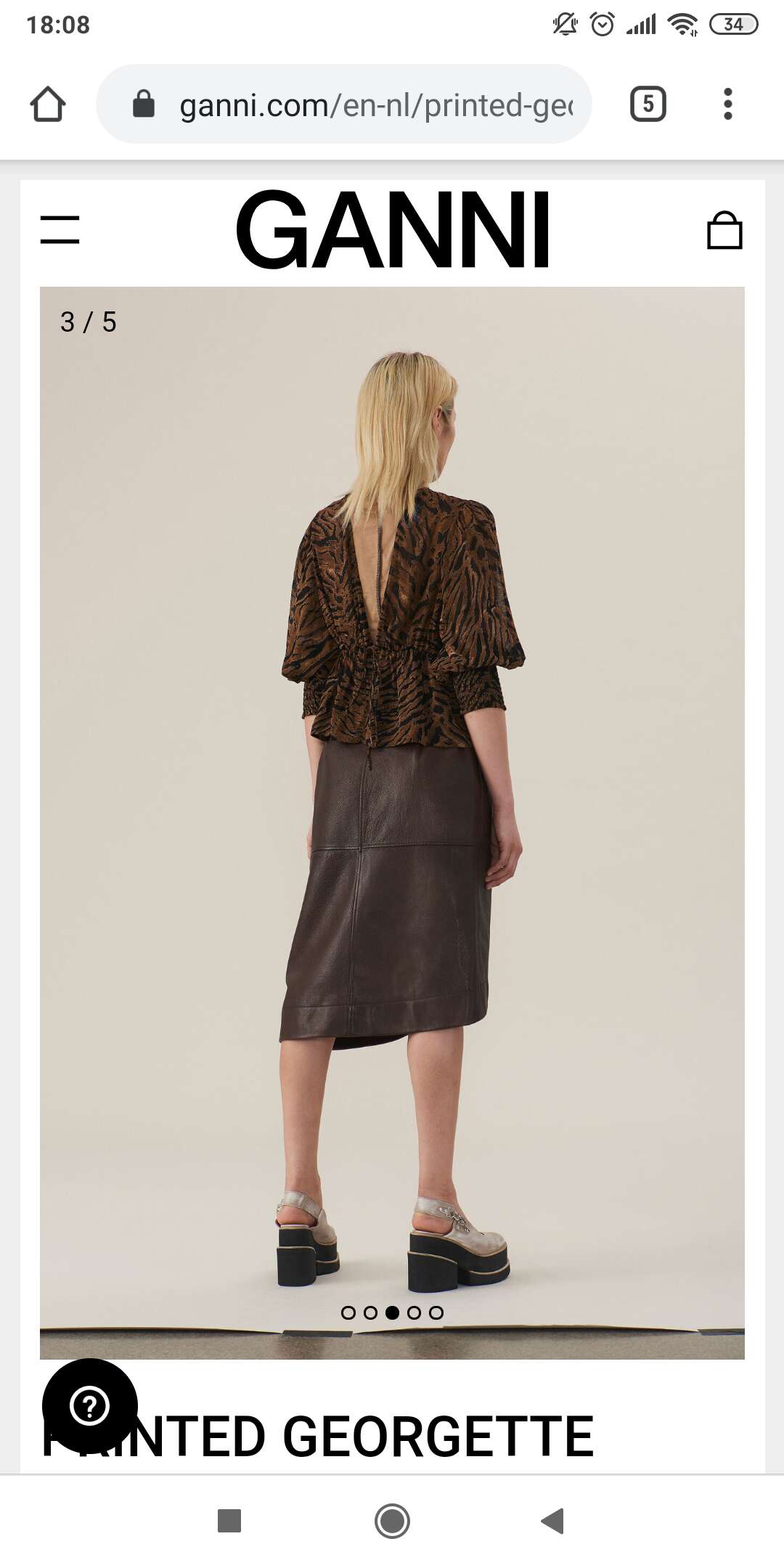Tap the Chrome home button
This screenshot has width=784, height=1568.
pos(48,104)
